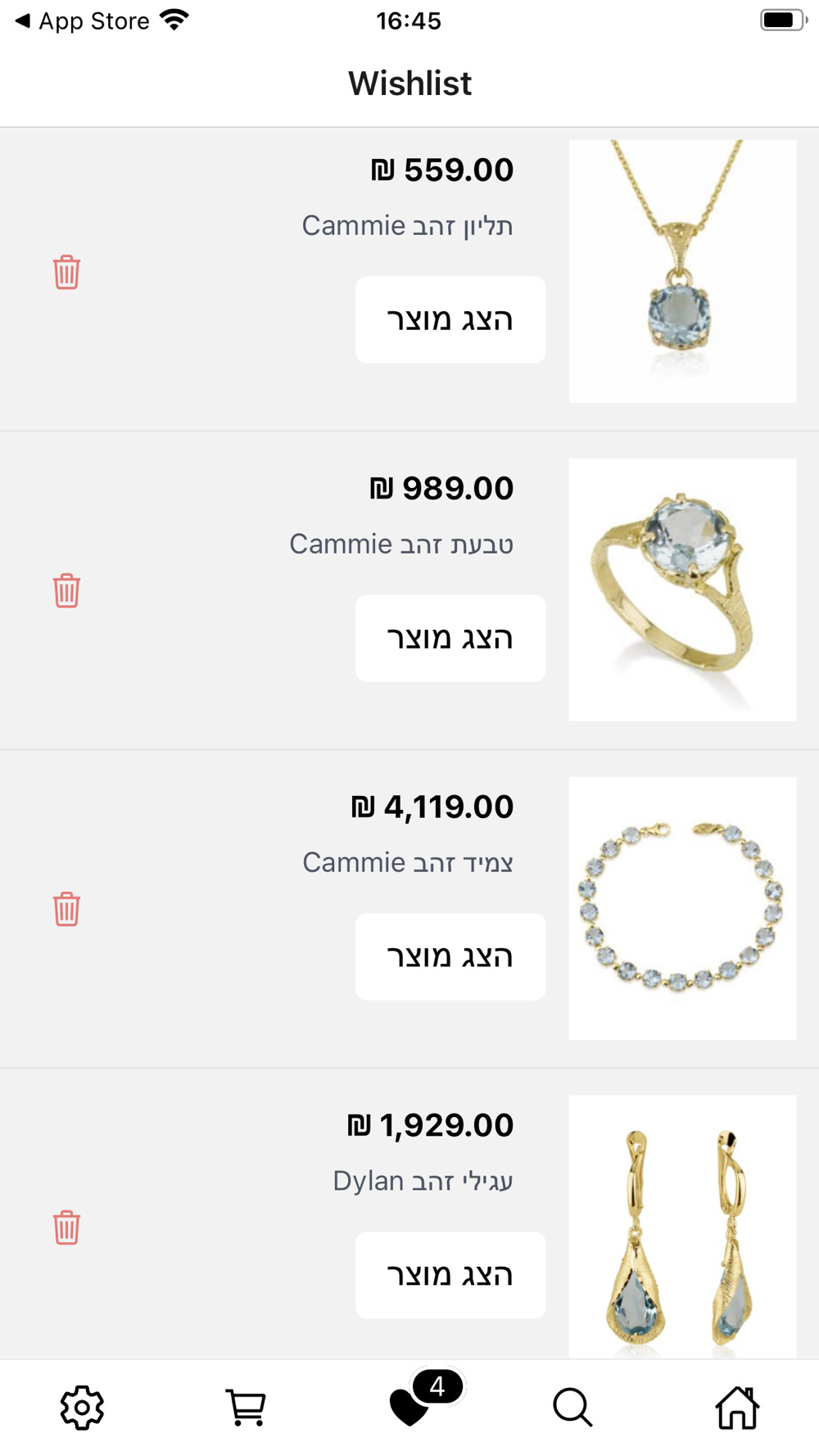819x1456 pixels.
Task: View product button for the ₪4,119.00 bracelet
Action: pyautogui.click(x=450, y=956)
